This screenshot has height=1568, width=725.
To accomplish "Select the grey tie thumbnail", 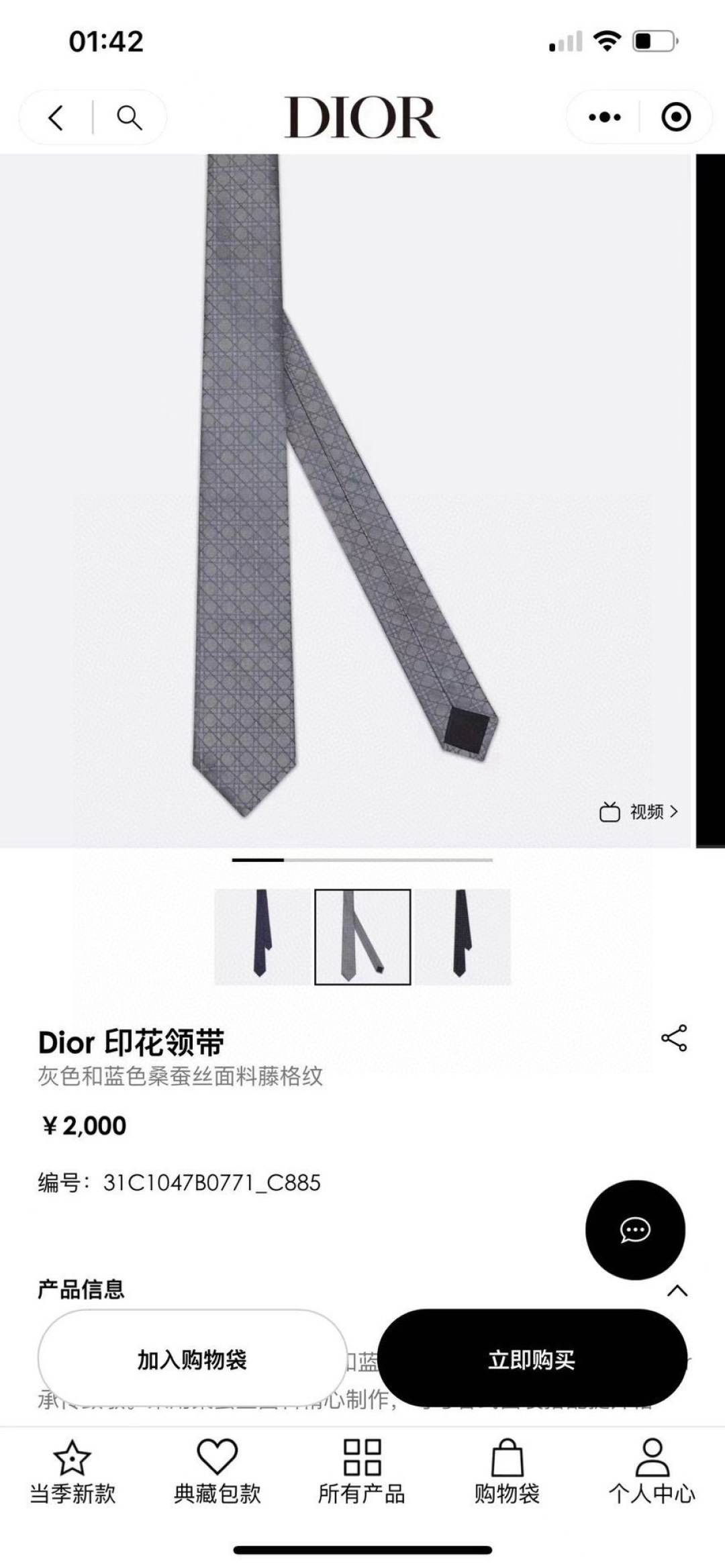I will click(362, 937).
